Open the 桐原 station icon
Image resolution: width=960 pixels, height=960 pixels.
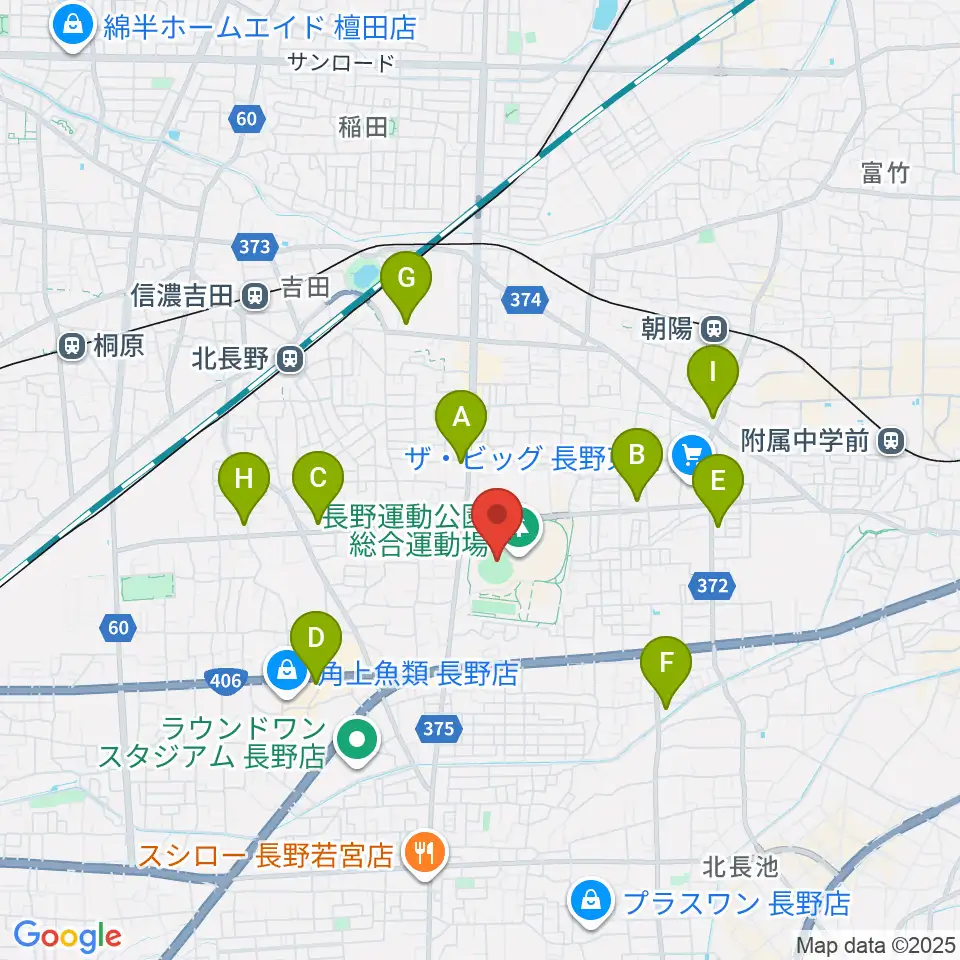point(72,346)
